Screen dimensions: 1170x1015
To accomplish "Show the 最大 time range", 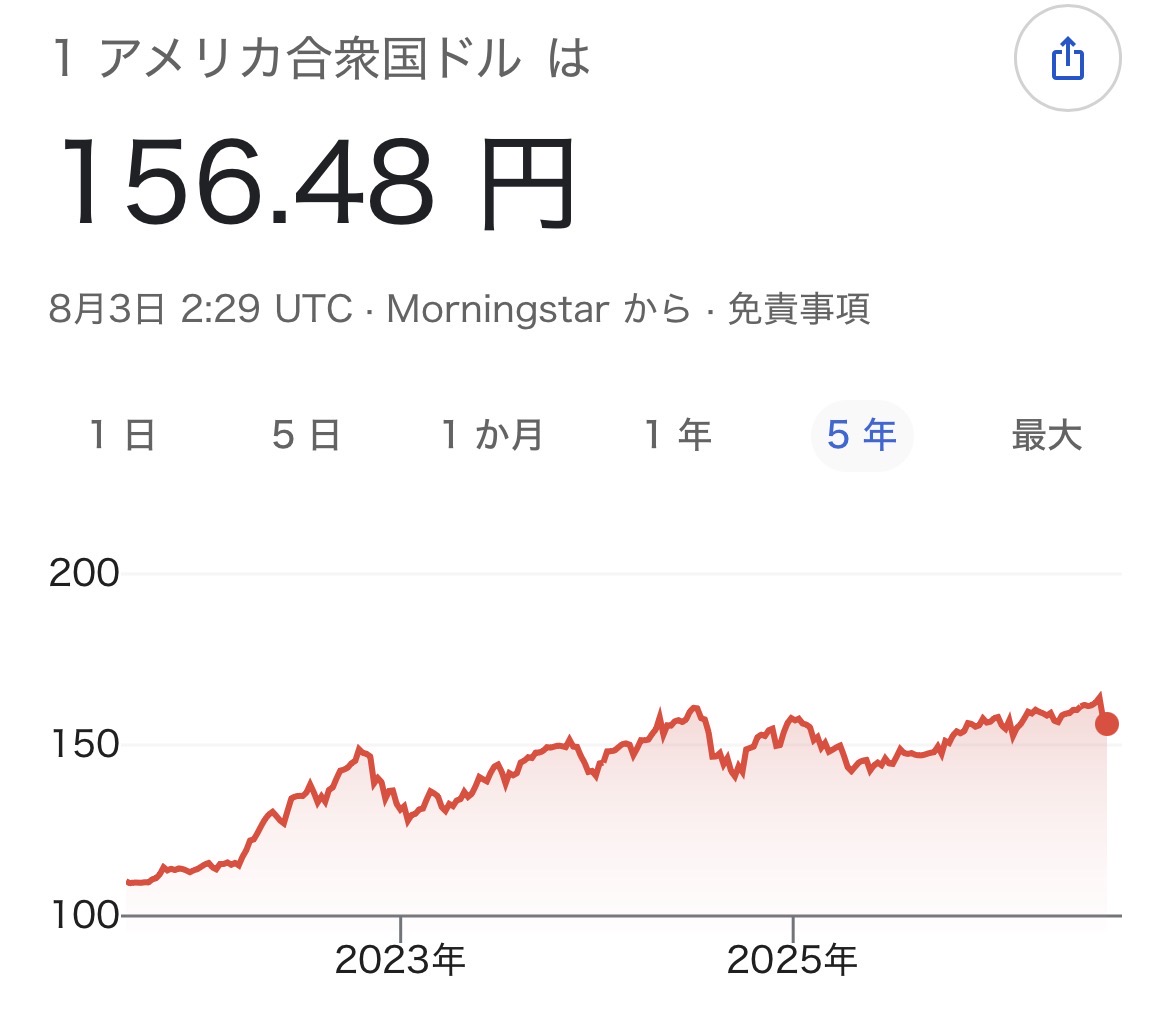I will coord(1046,435).
